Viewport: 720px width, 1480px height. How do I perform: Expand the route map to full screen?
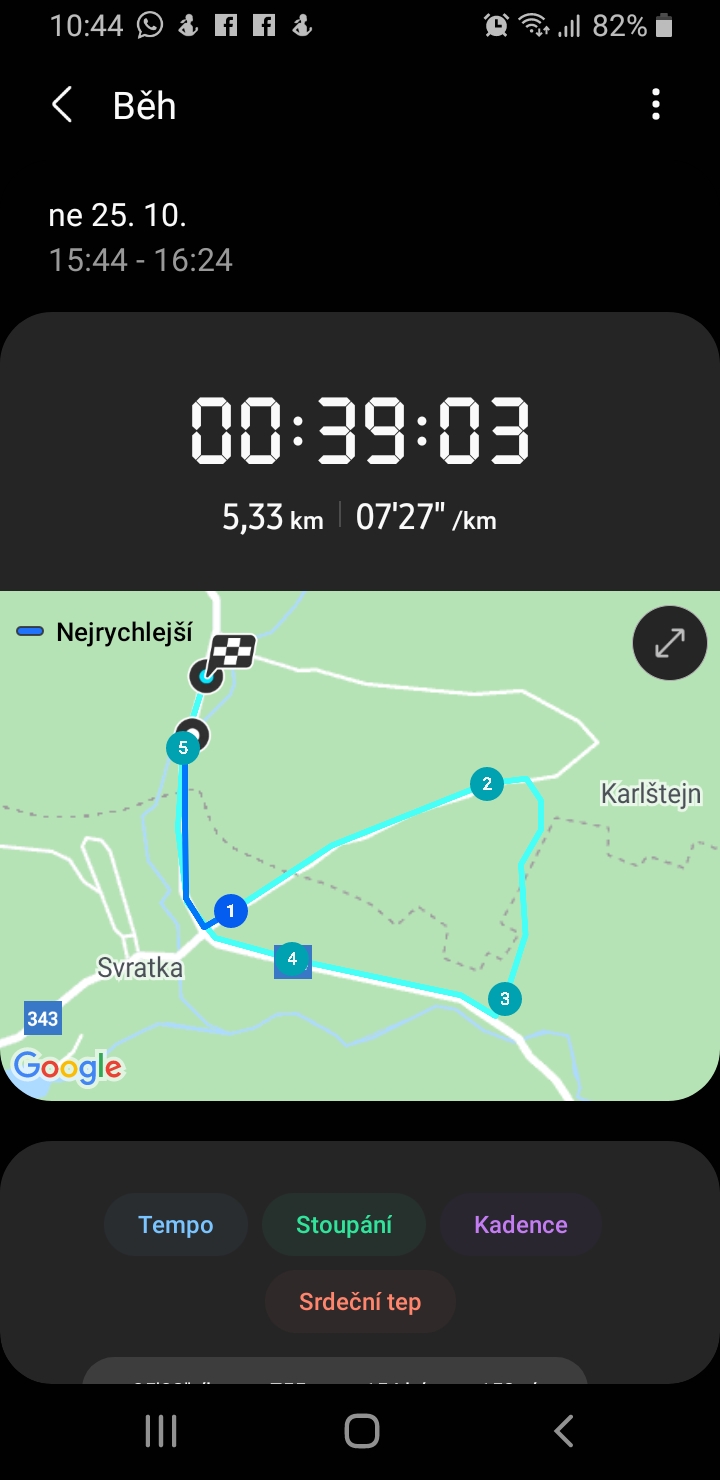coord(669,643)
